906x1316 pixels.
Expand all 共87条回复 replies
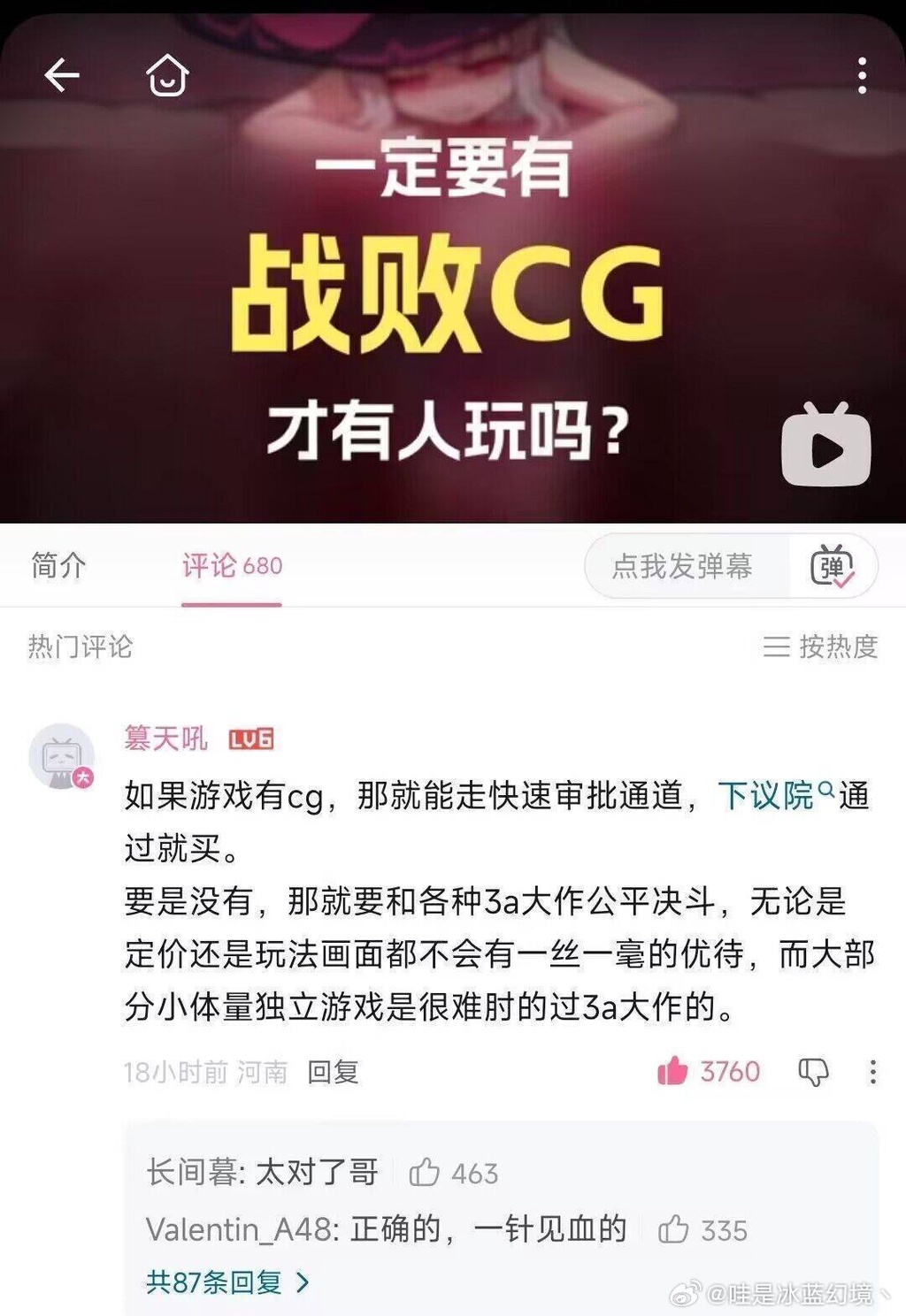(x=227, y=1282)
